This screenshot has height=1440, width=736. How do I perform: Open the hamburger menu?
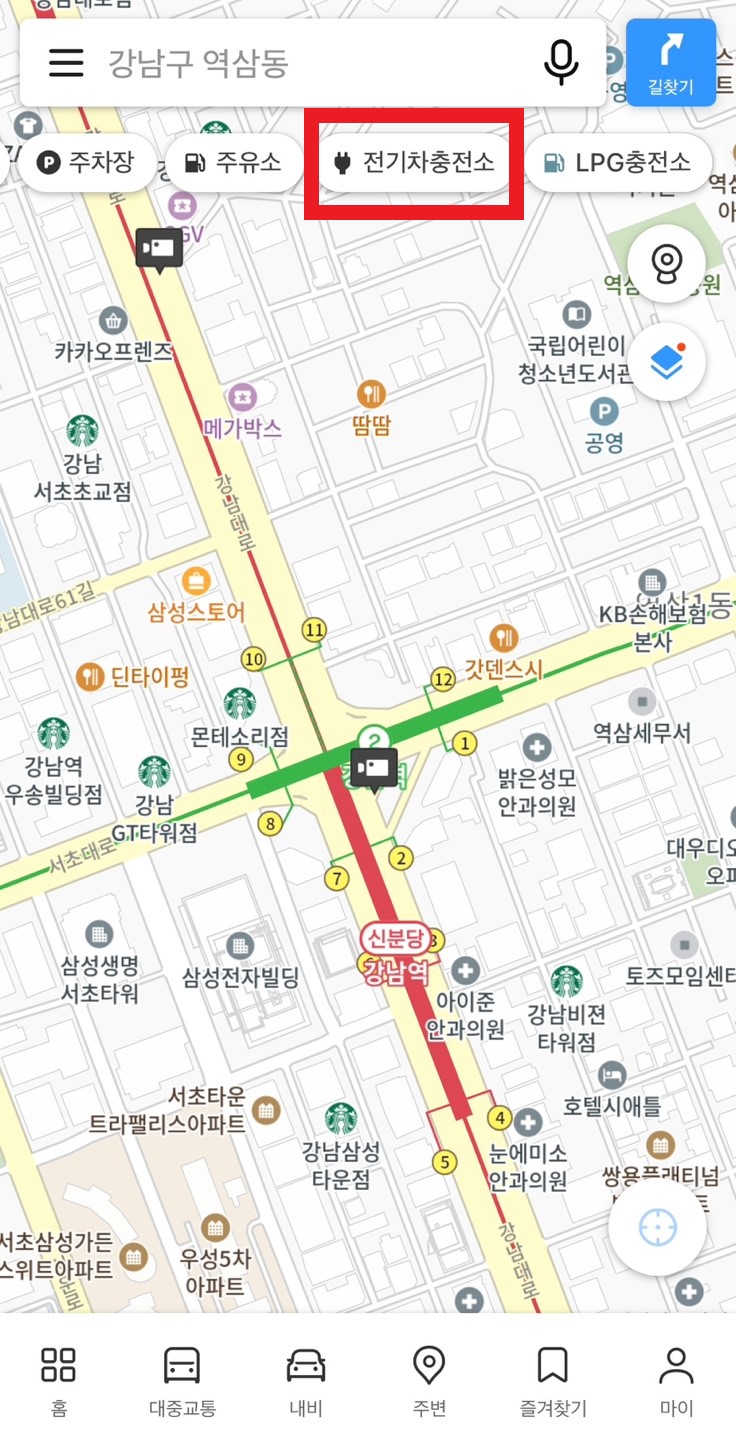tap(65, 62)
